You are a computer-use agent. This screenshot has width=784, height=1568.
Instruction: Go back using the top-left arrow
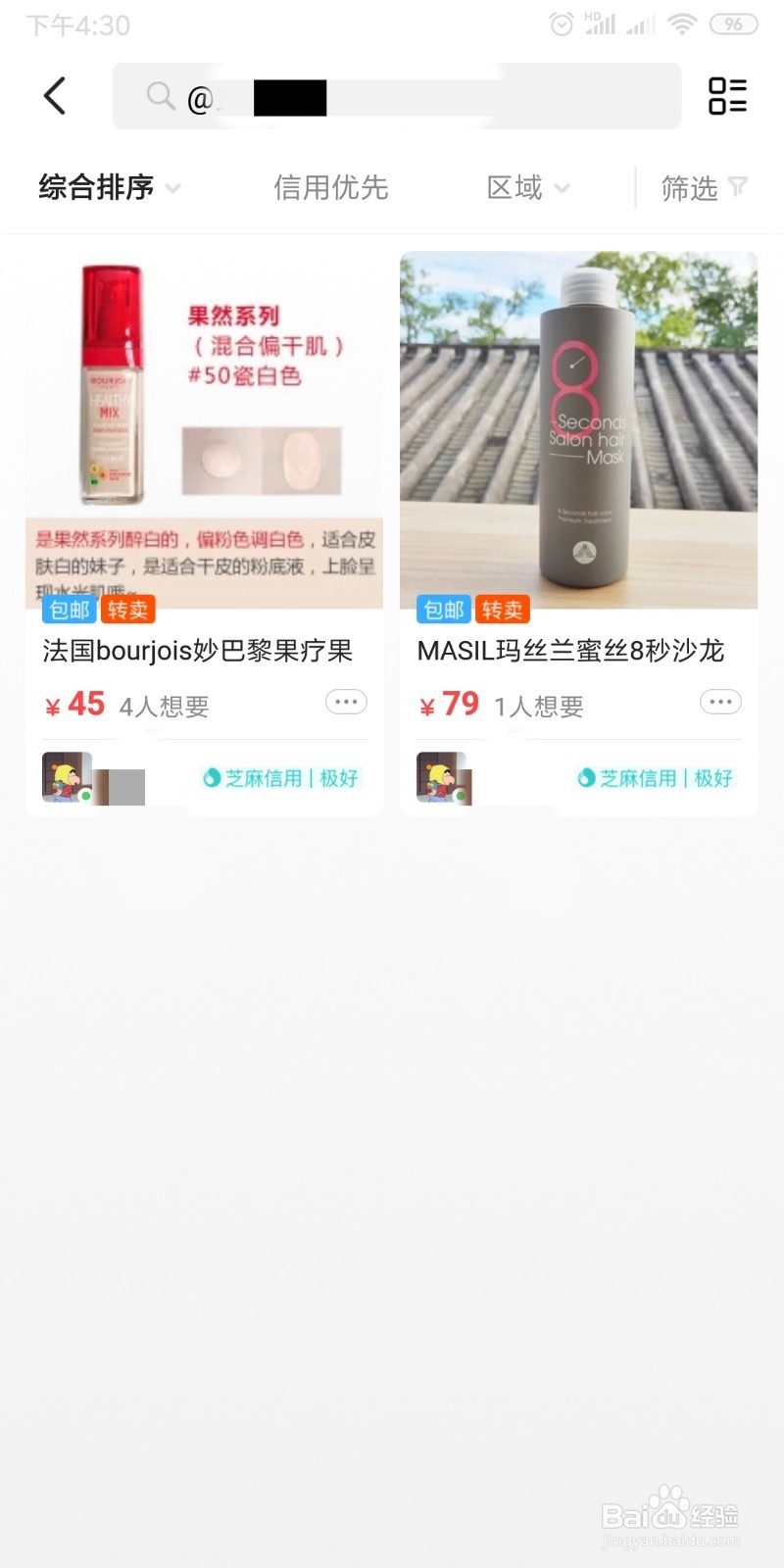click(x=55, y=96)
